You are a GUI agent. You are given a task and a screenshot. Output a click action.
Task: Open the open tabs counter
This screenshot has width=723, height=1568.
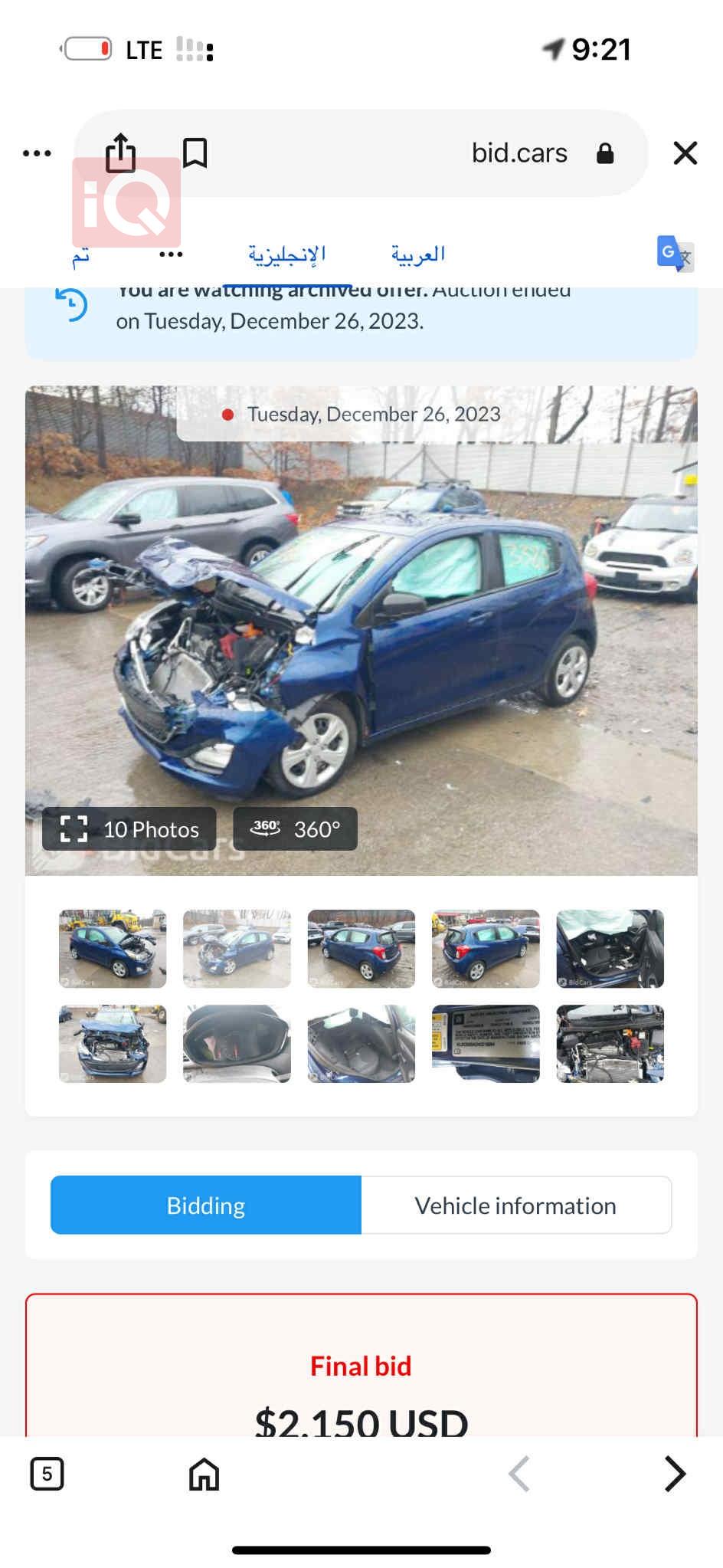pyautogui.click(x=47, y=1474)
